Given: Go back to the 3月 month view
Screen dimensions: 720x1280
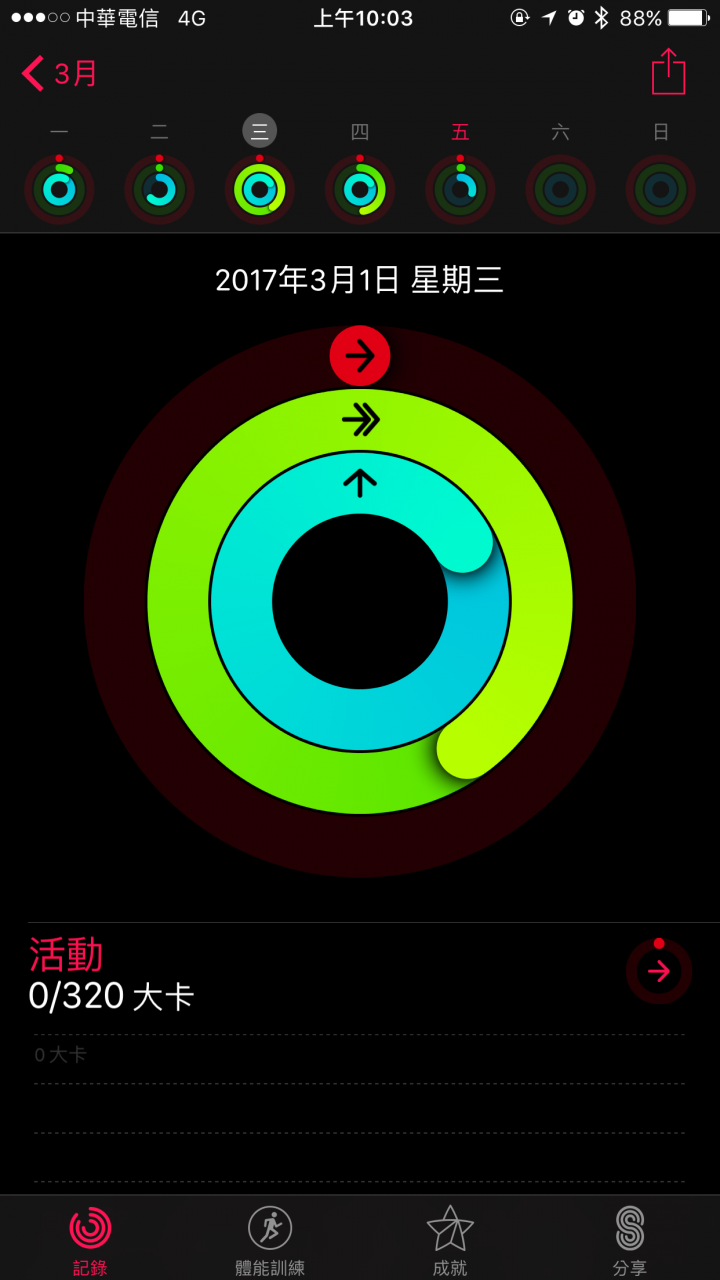Looking at the screenshot, I should [60, 74].
